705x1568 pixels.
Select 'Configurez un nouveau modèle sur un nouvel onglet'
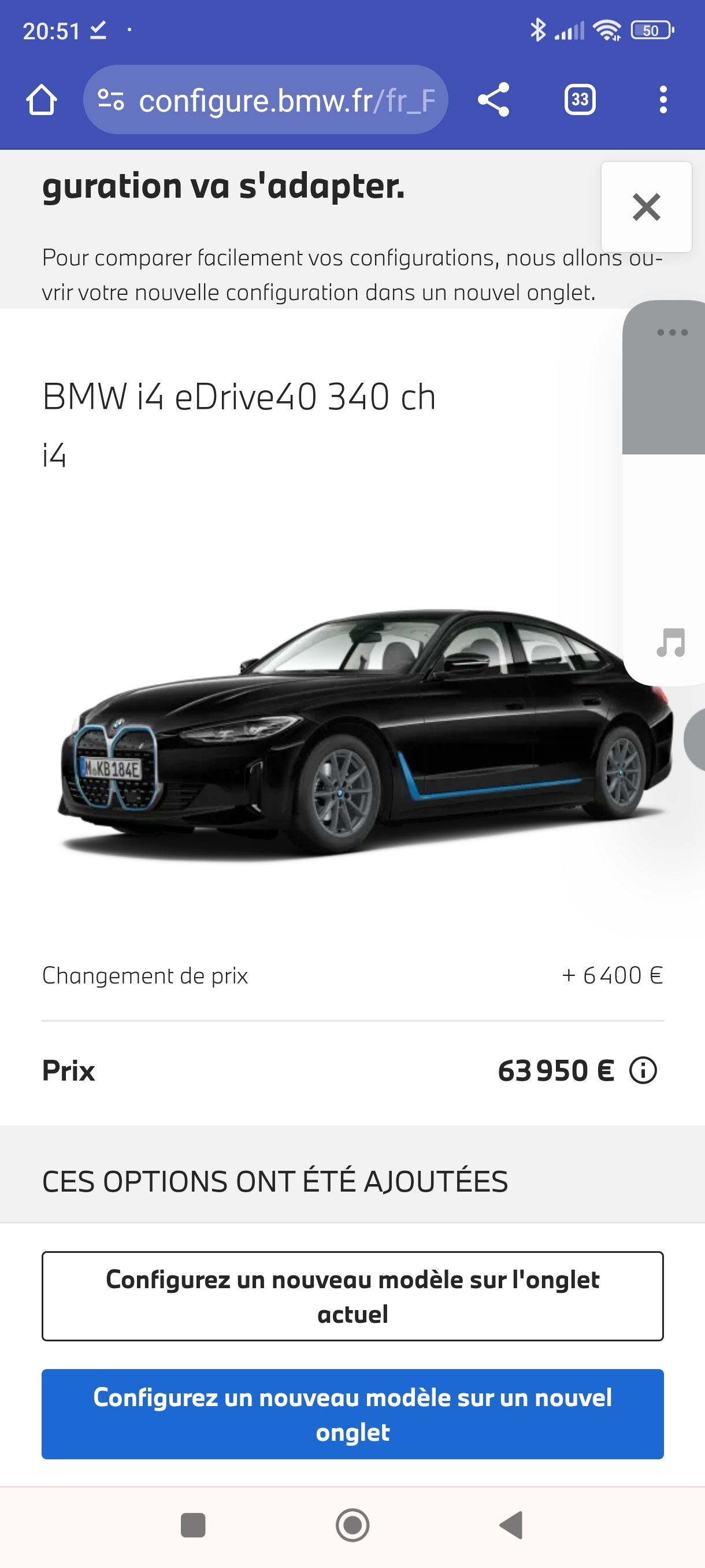click(x=352, y=1415)
